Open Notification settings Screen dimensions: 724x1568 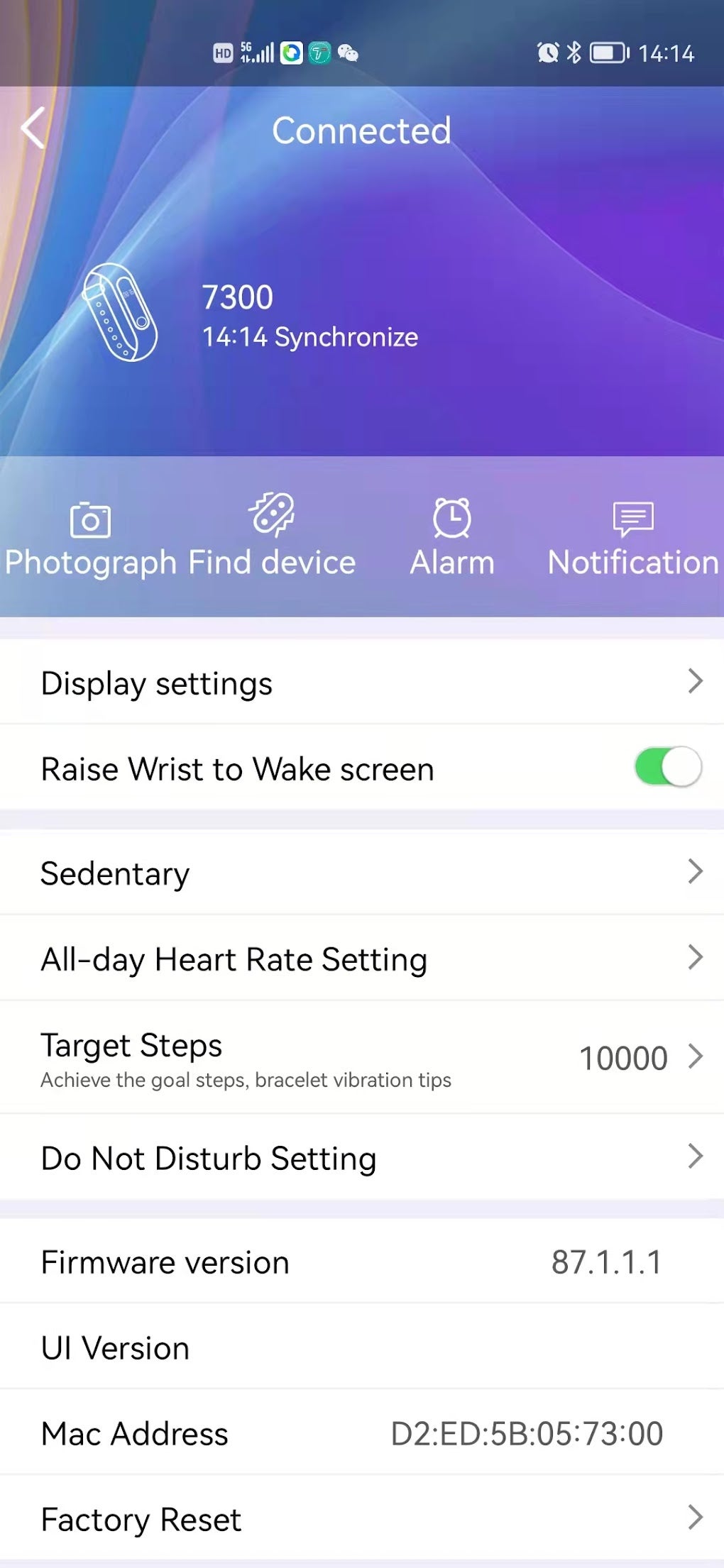(632, 538)
